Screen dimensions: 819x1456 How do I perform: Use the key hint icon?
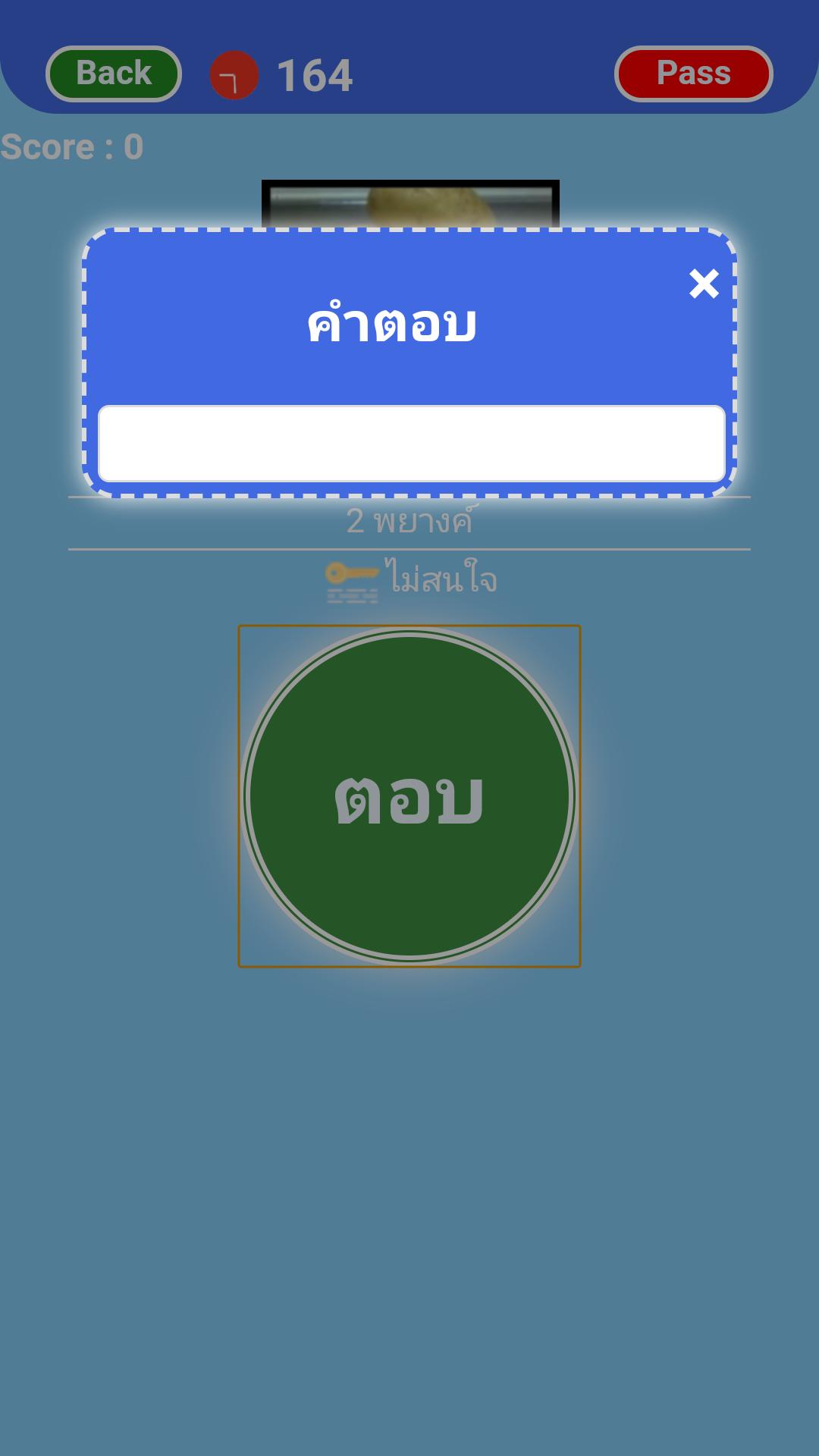pyautogui.click(x=352, y=582)
